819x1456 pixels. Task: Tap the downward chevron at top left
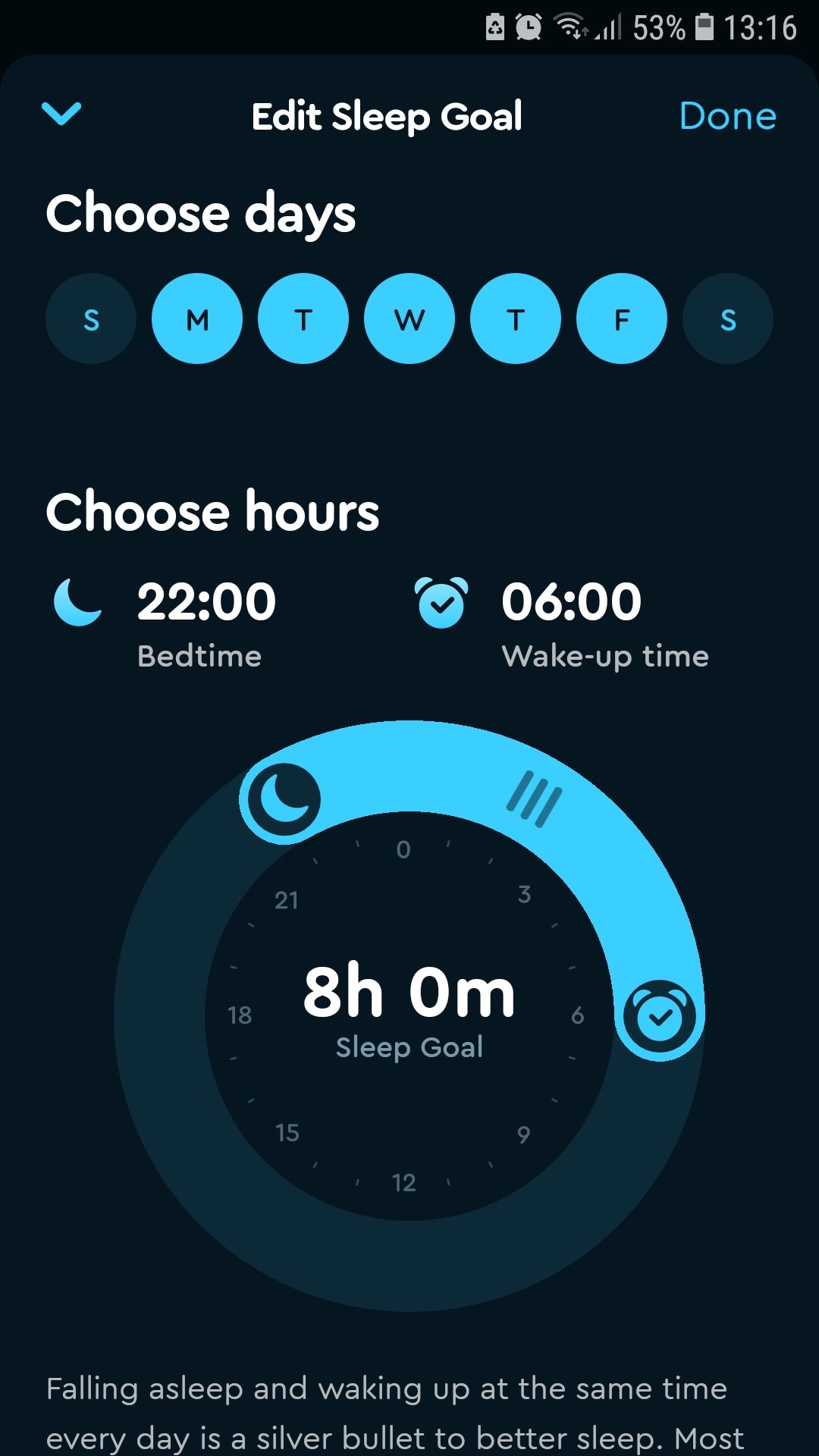point(60,116)
